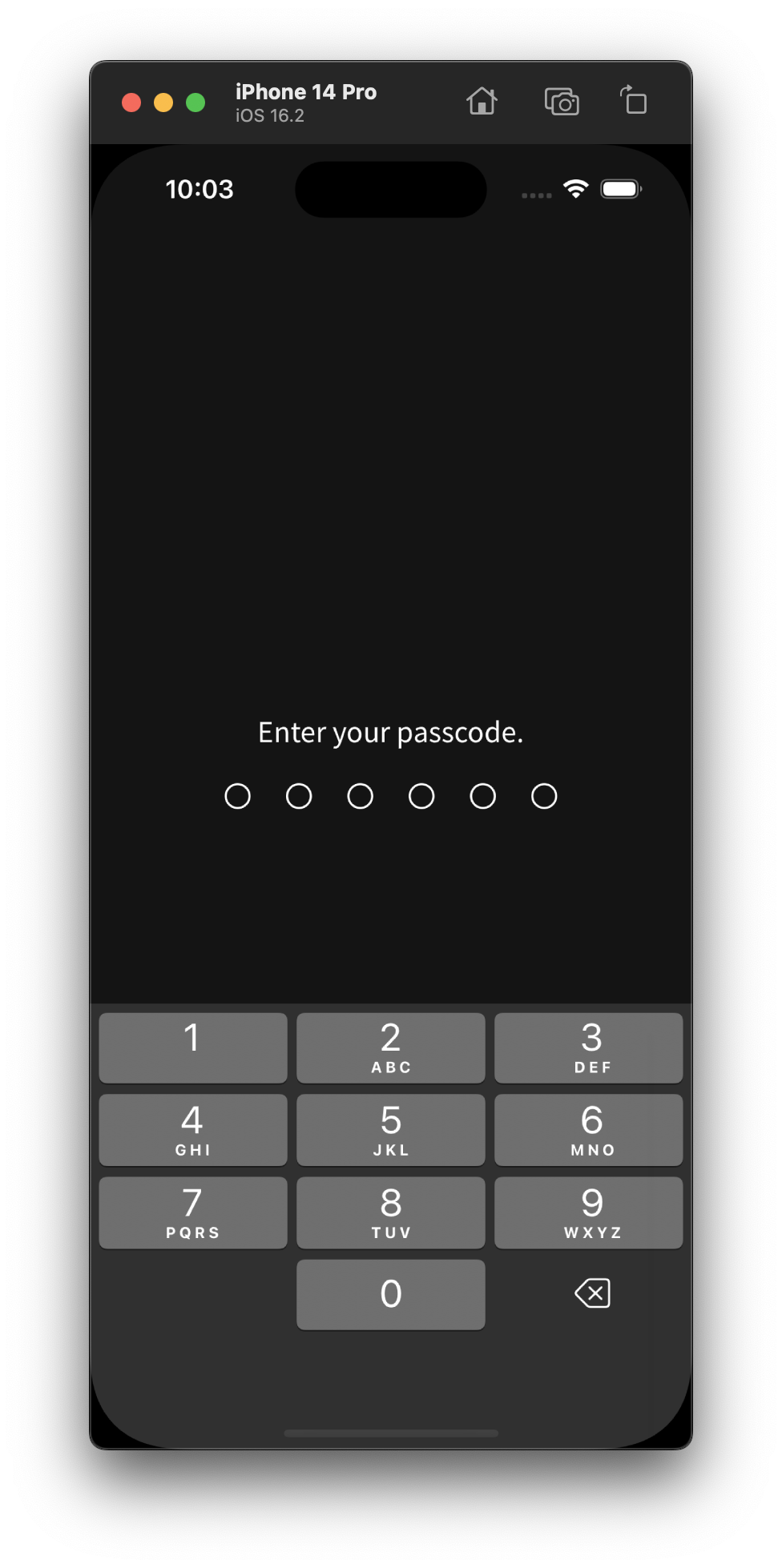Image resolution: width=782 pixels, height=1568 pixels.
Task: Take a simulator screenshot
Action: (x=562, y=102)
